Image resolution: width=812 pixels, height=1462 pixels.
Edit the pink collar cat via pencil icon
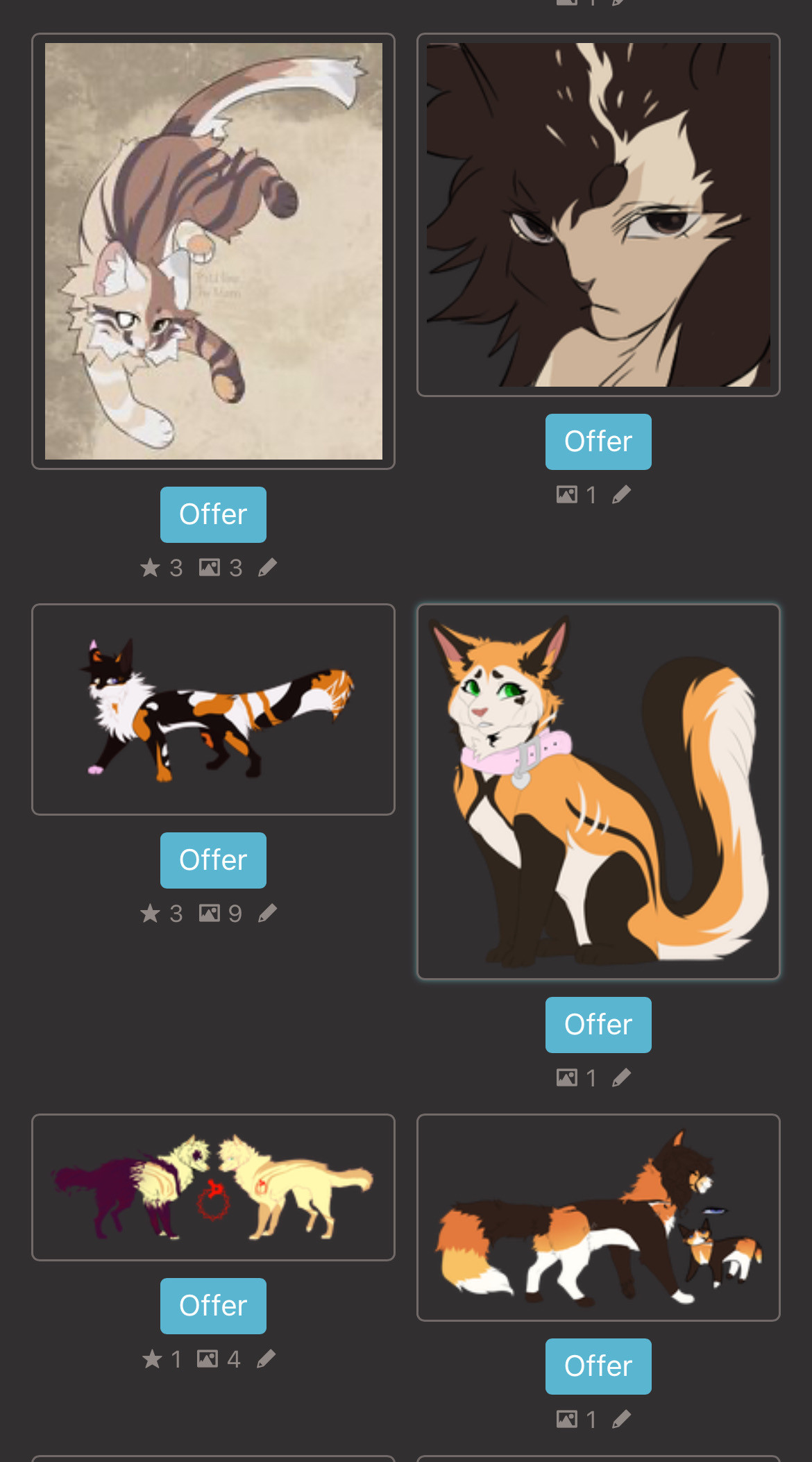click(x=621, y=1077)
